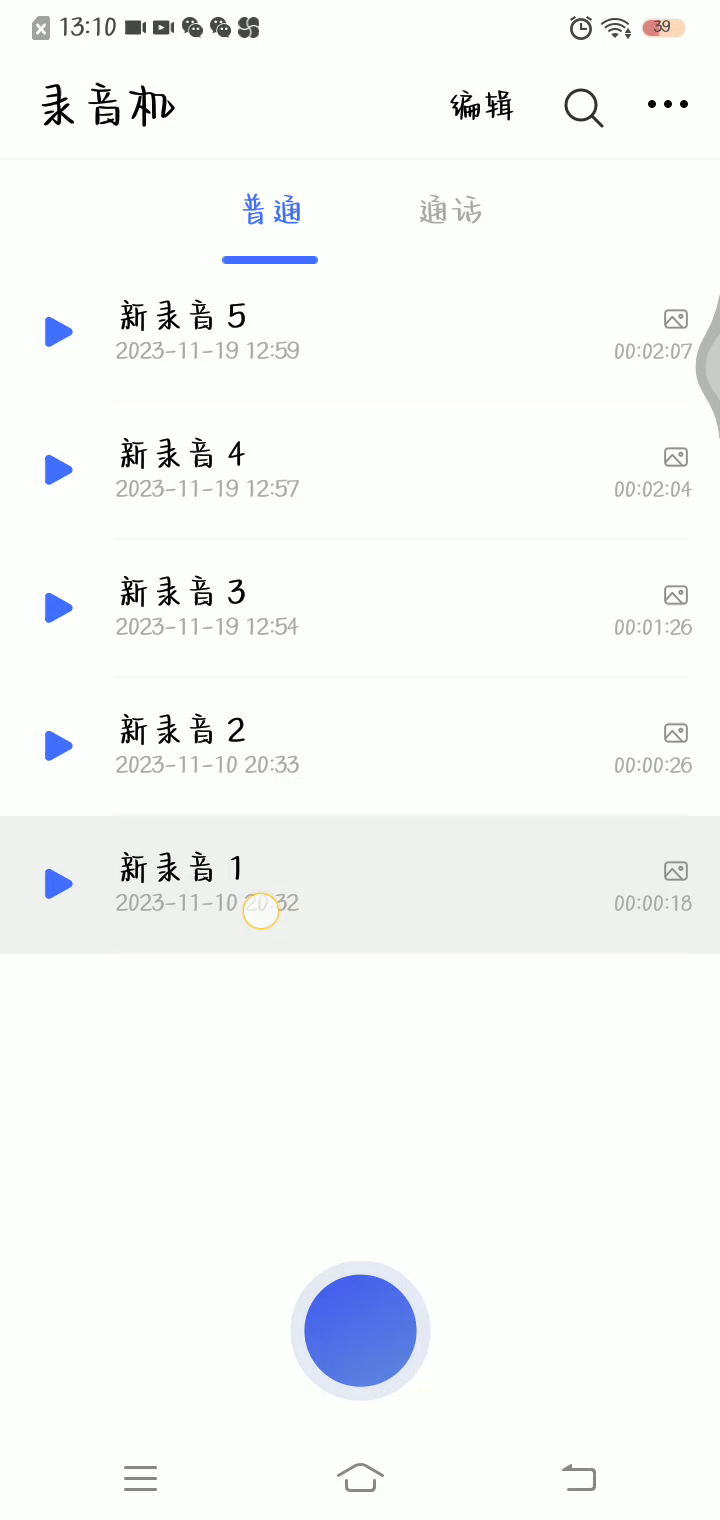Viewport: 720px width, 1520px height.
Task: Tap 编辑 to edit the recordings list
Action: [x=482, y=105]
